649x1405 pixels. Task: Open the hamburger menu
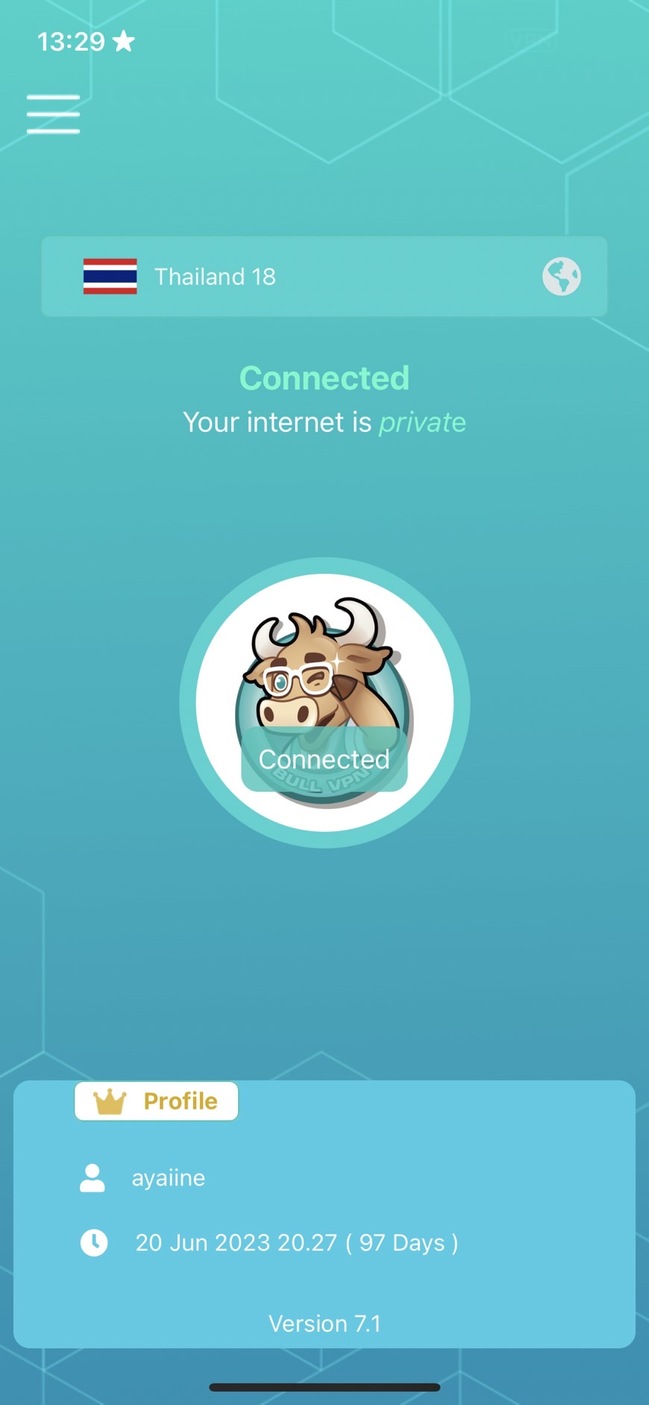coord(53,114)
